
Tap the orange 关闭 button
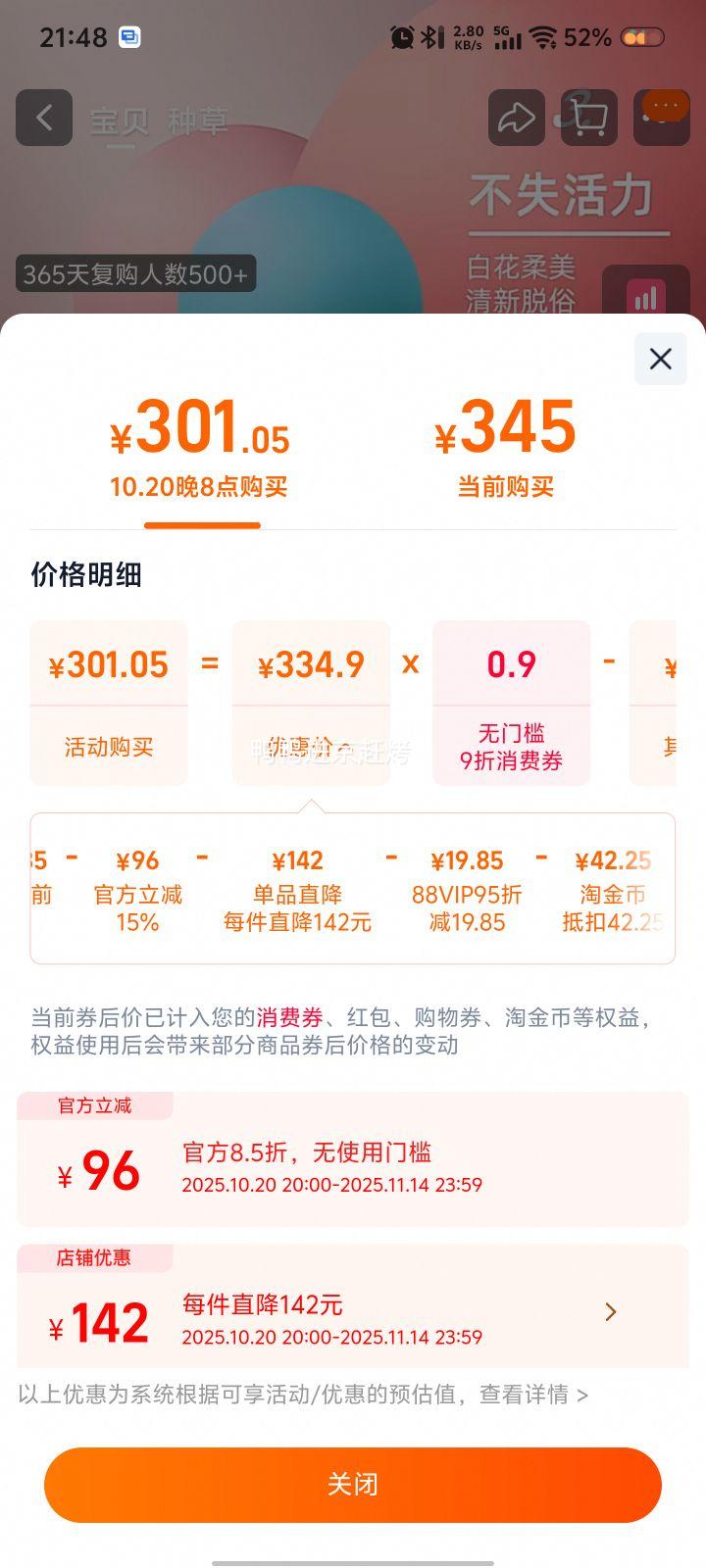353,1484
